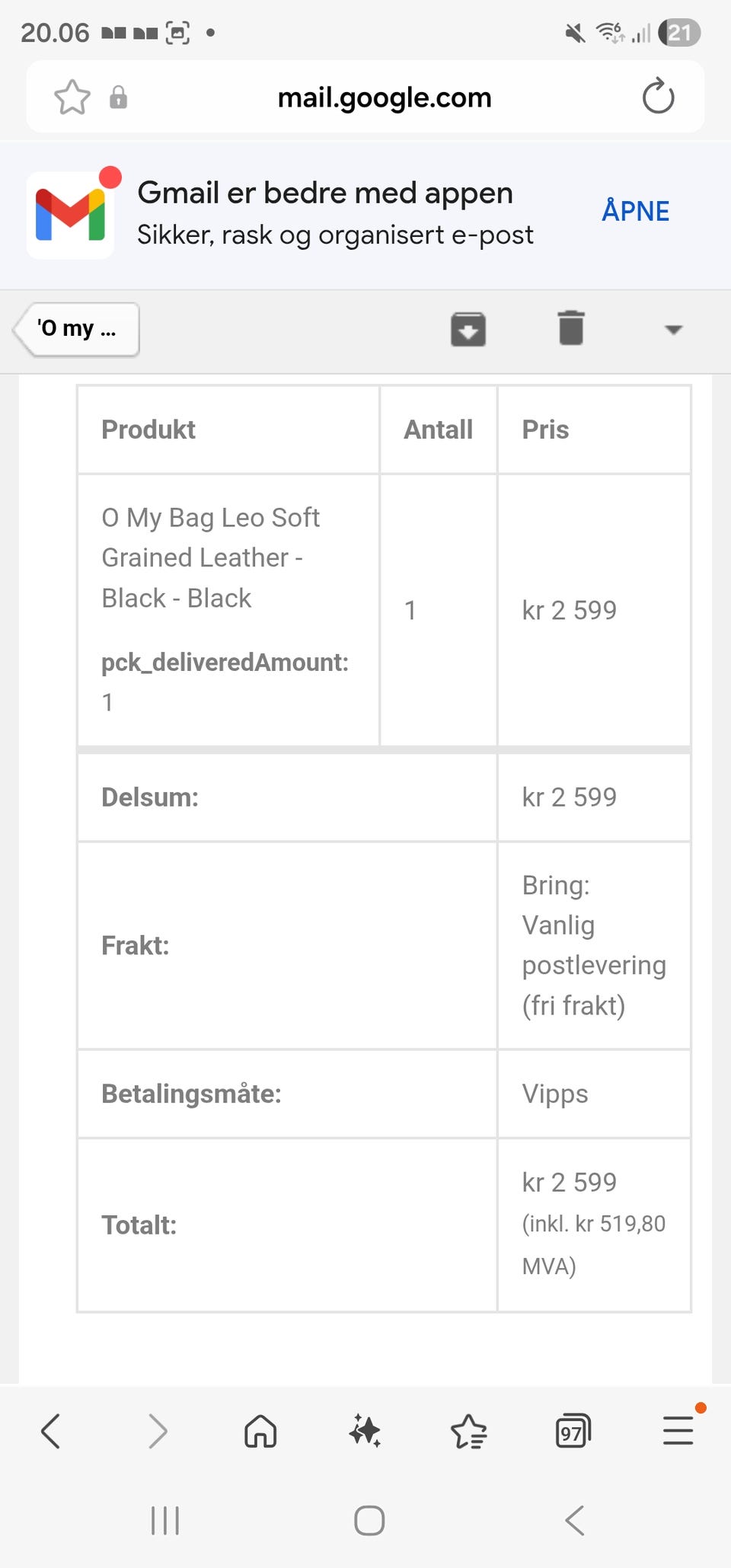
Task: Tap the home icon in the browser toolbar
Action: pyautogui.click(x=260, y=1430)
